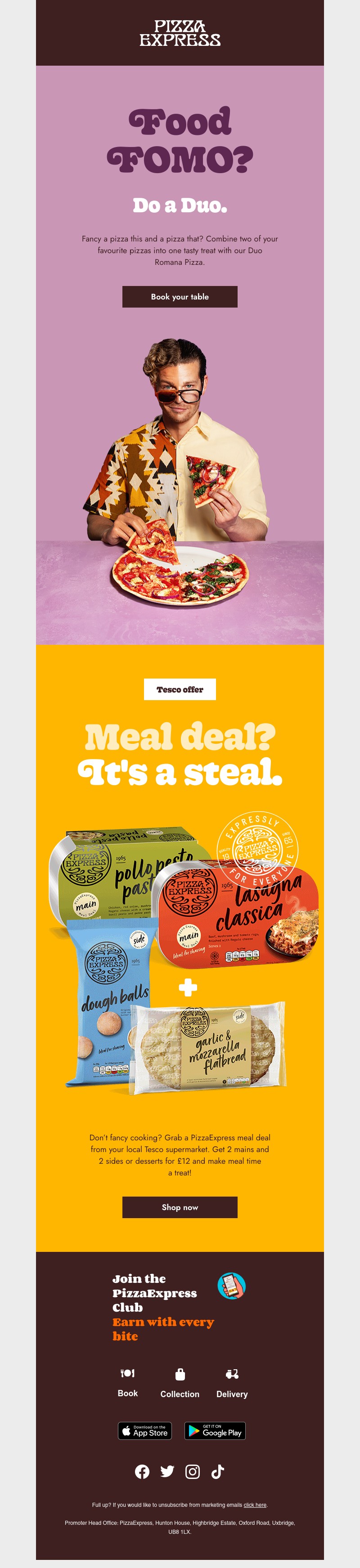
Task: Open the Twitter profile
Action: pos(167,1471)
